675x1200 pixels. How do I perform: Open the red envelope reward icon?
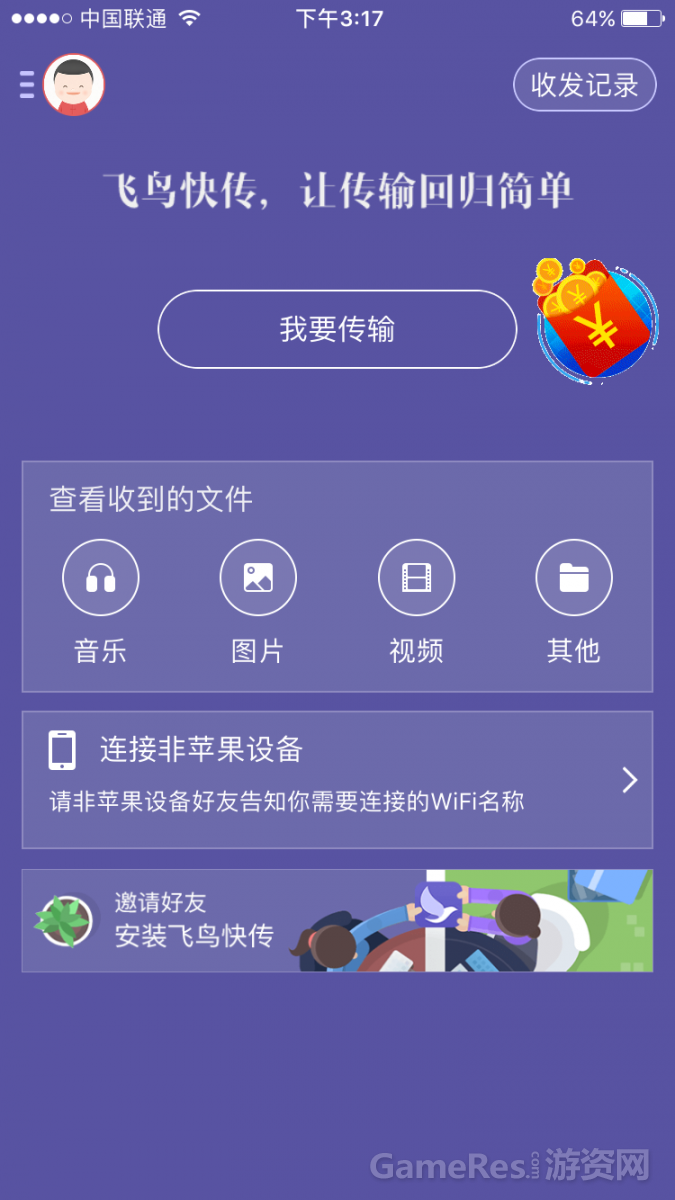point(597,320)
